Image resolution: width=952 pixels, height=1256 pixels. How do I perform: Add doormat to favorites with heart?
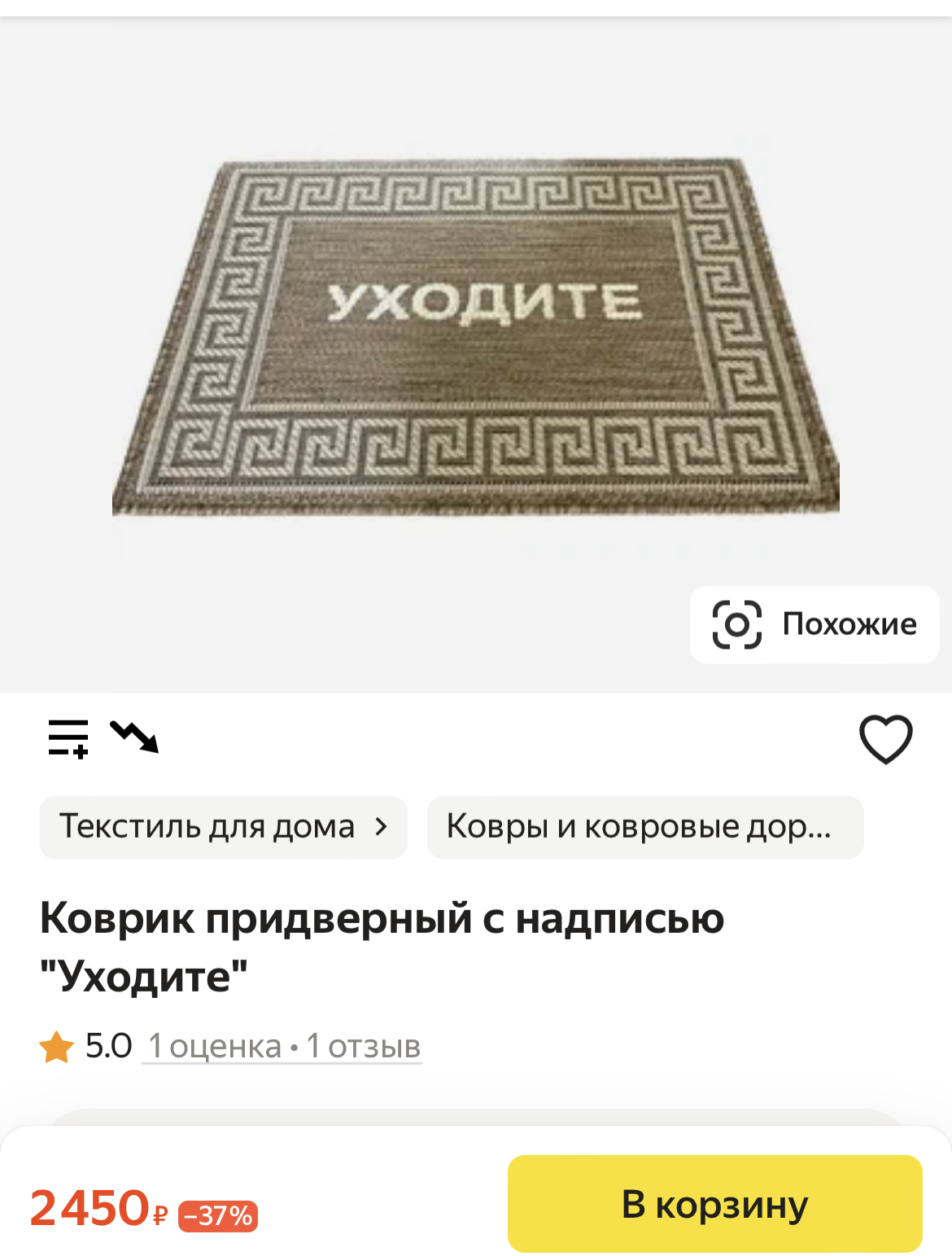tap(885, 738)
